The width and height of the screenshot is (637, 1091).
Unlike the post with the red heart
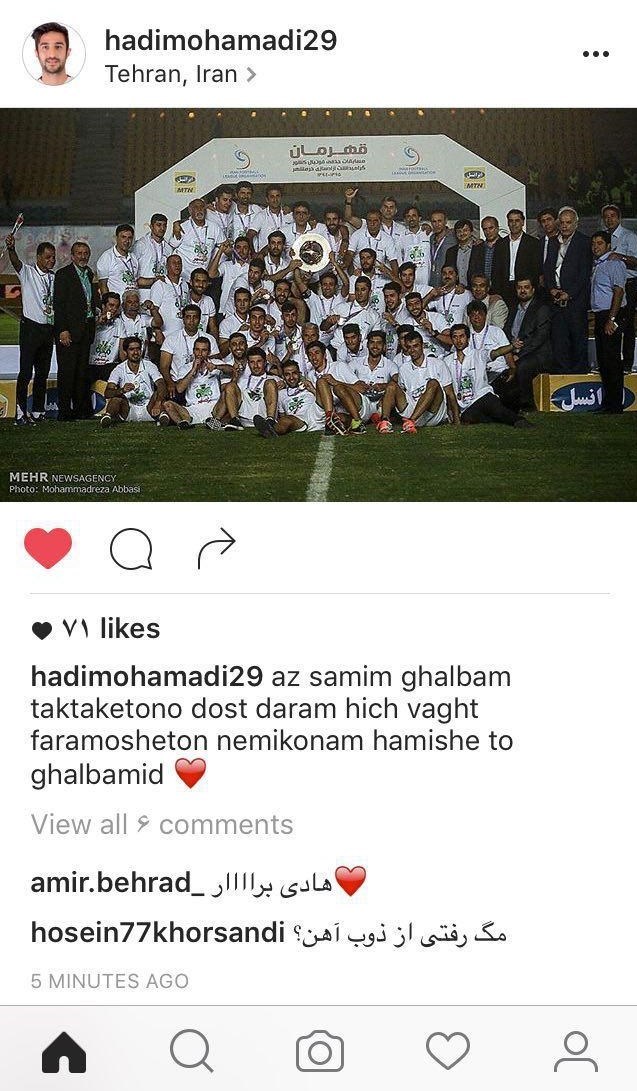(48, 549)
